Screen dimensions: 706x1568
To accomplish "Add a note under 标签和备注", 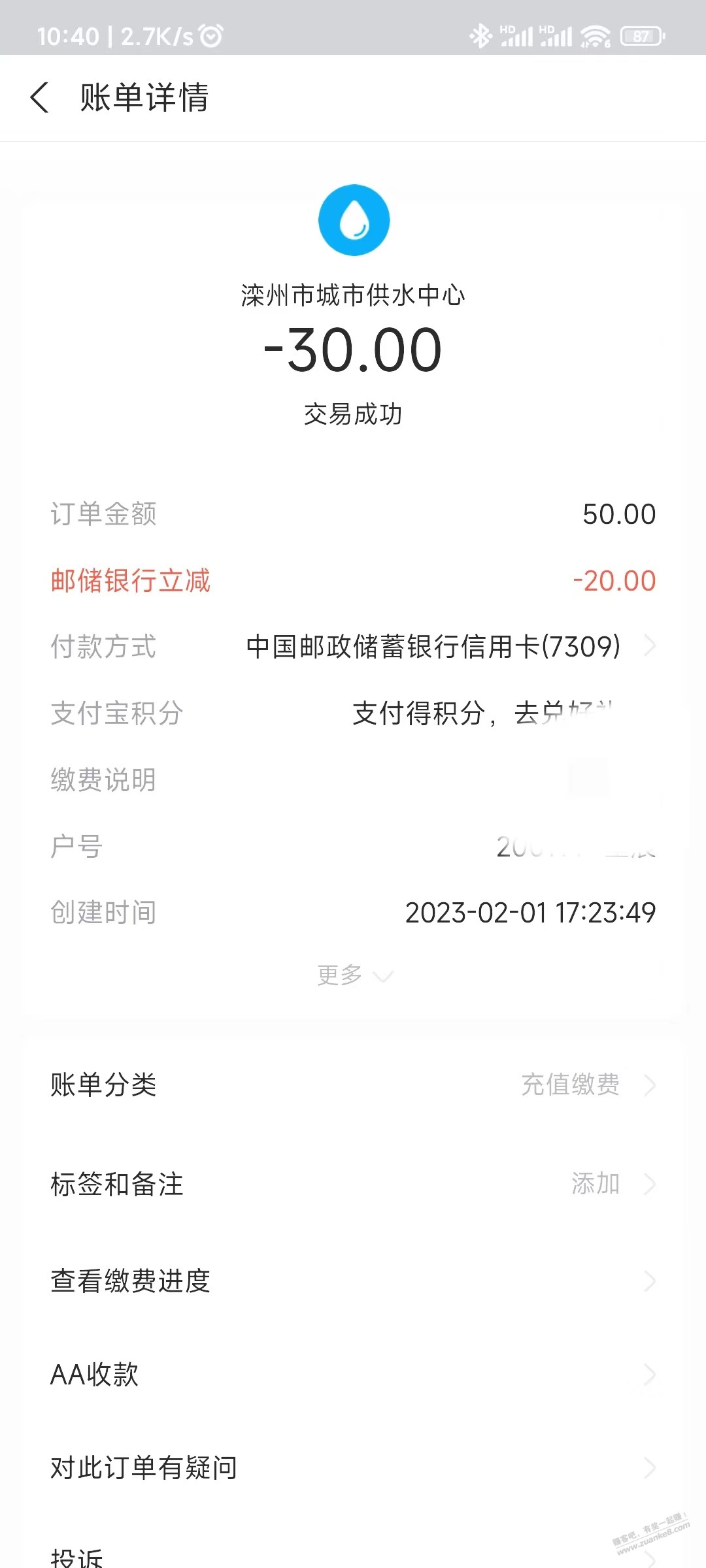I will click(x=353, y=1184).
